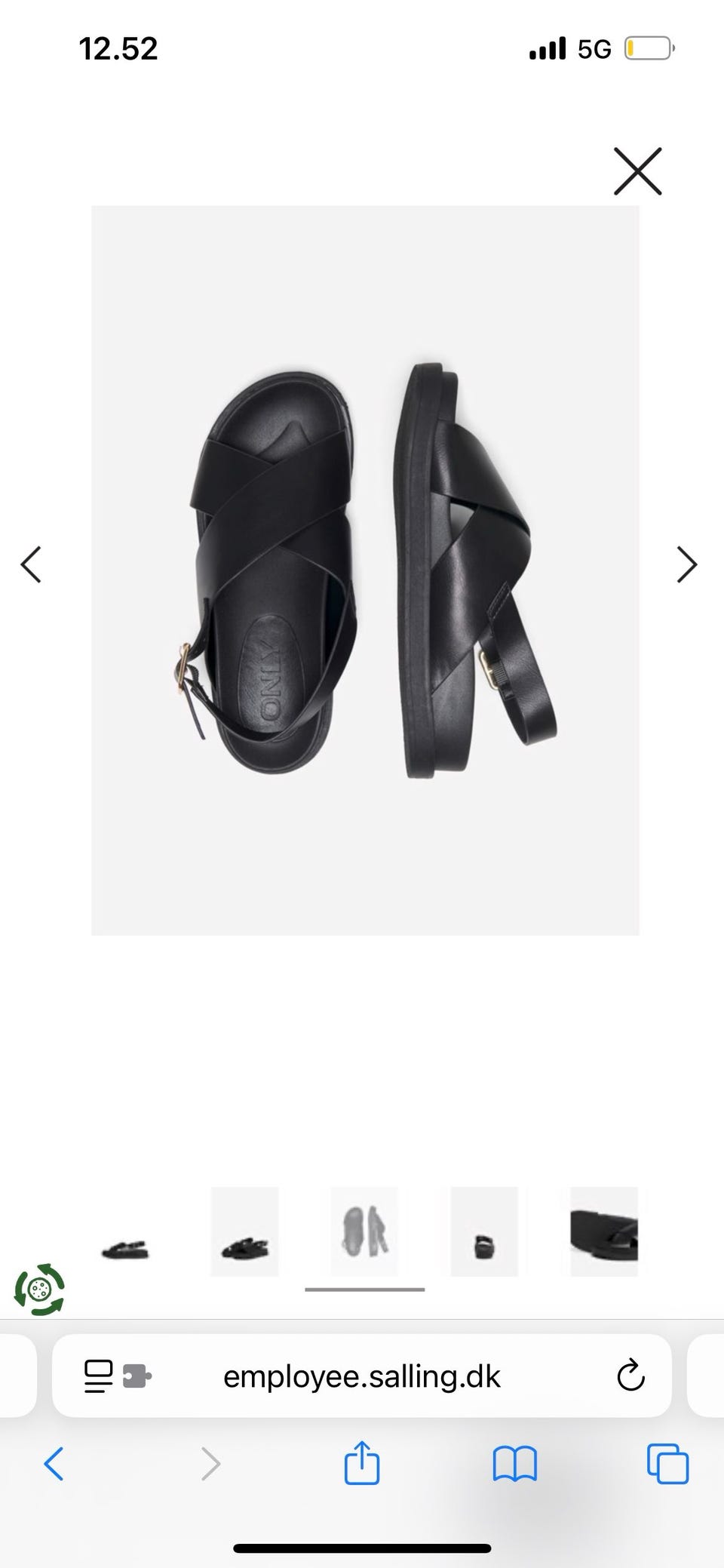
Task: Show the next product image
Action: pos(686,564)
